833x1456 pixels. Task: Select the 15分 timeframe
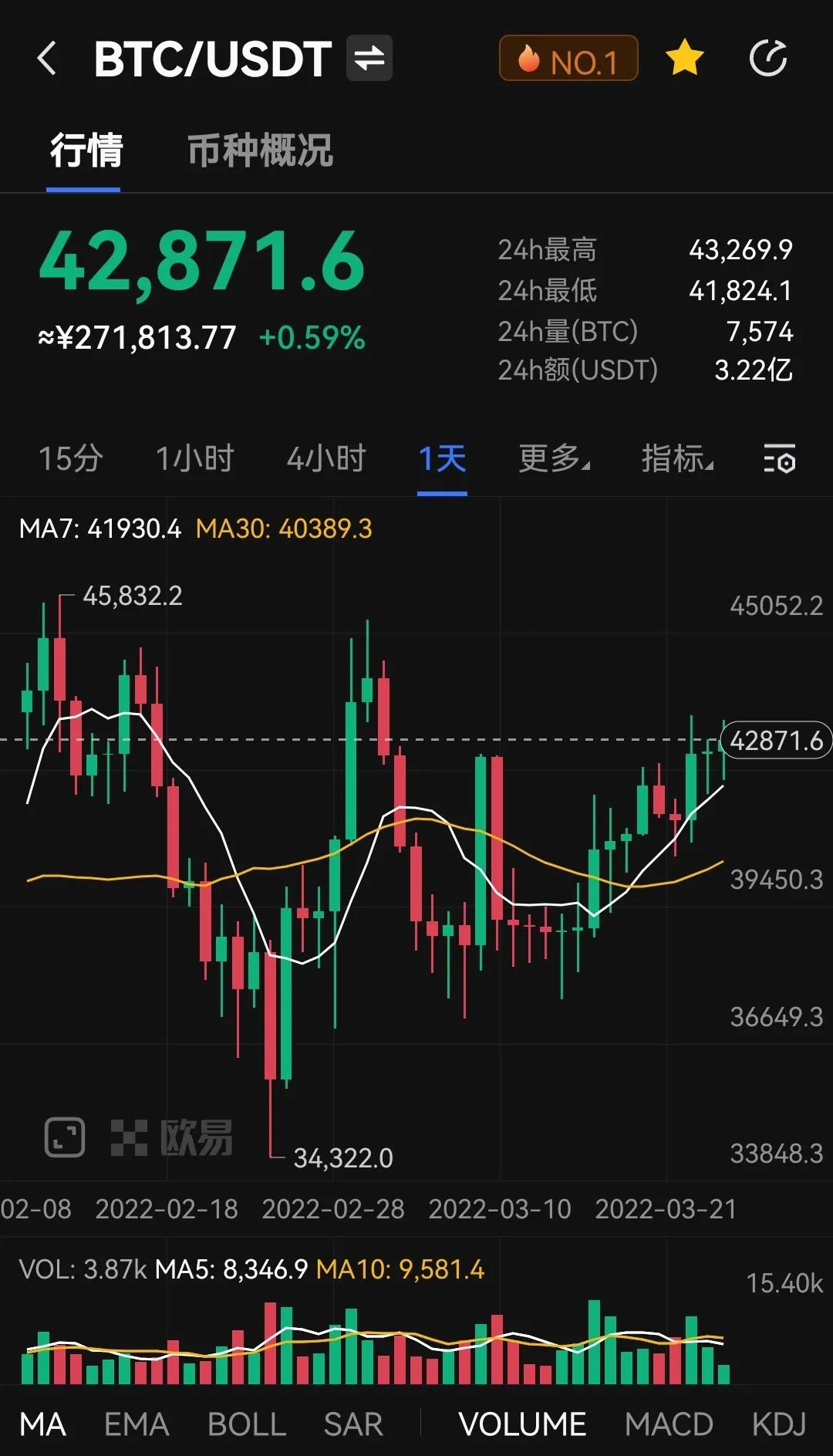71,458
